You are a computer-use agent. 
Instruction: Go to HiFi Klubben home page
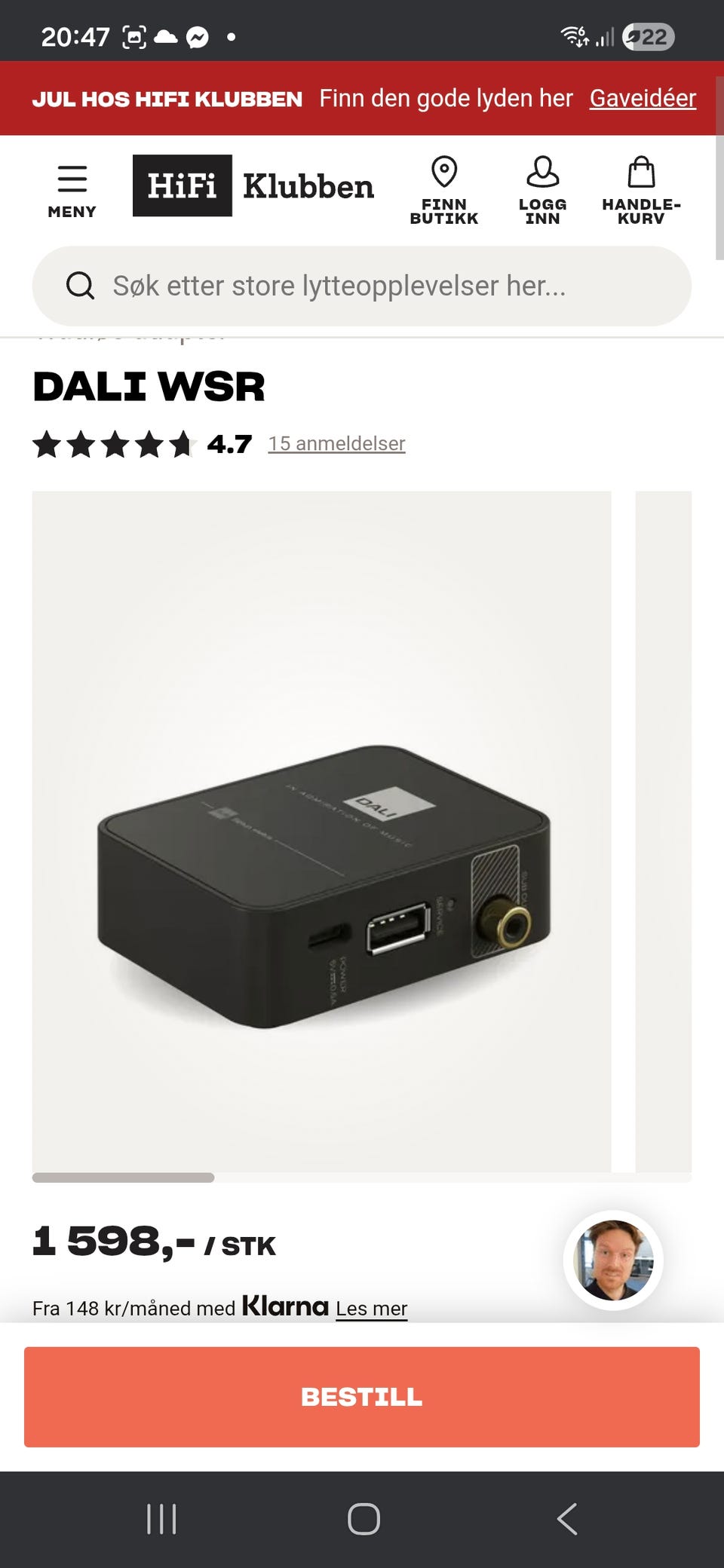click(253, 186)
